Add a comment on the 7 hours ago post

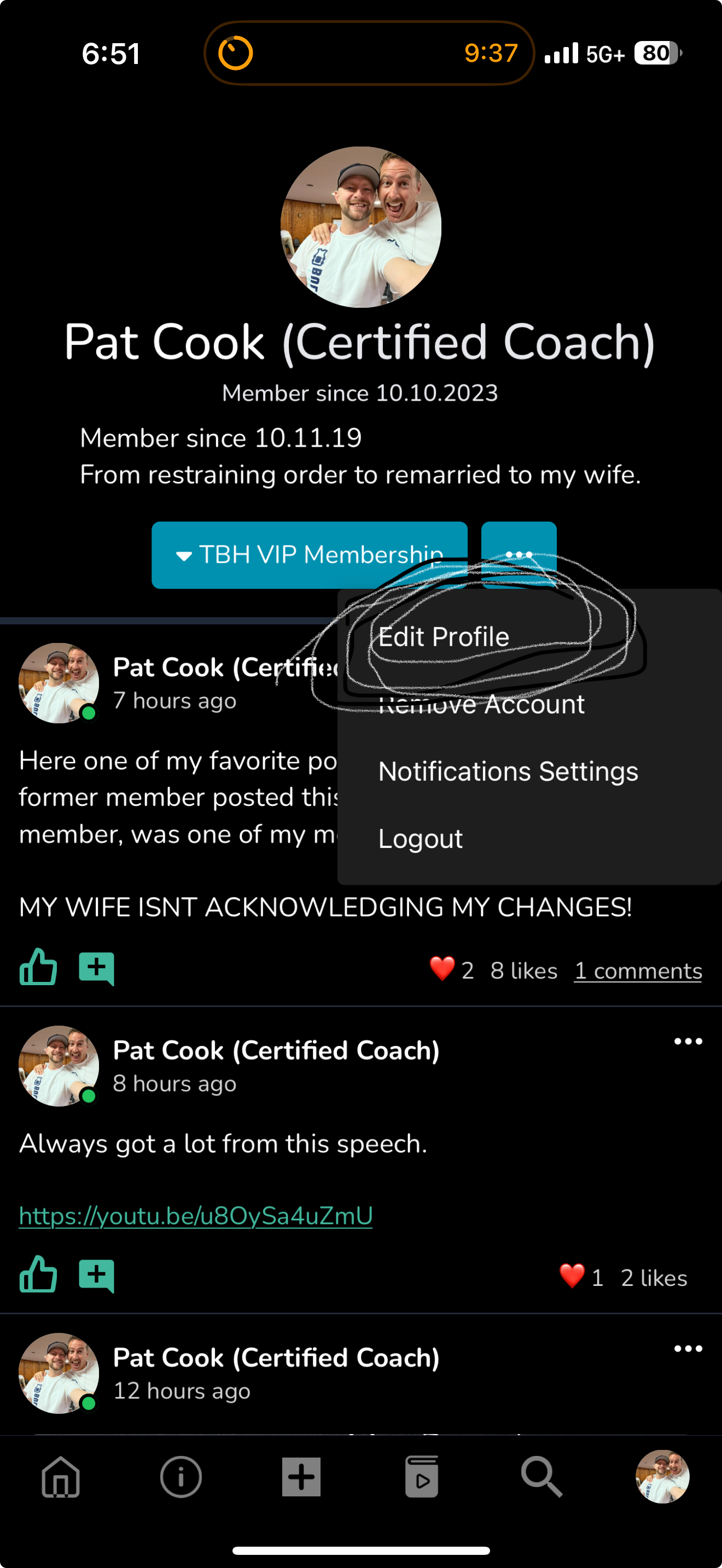point(97,968)
